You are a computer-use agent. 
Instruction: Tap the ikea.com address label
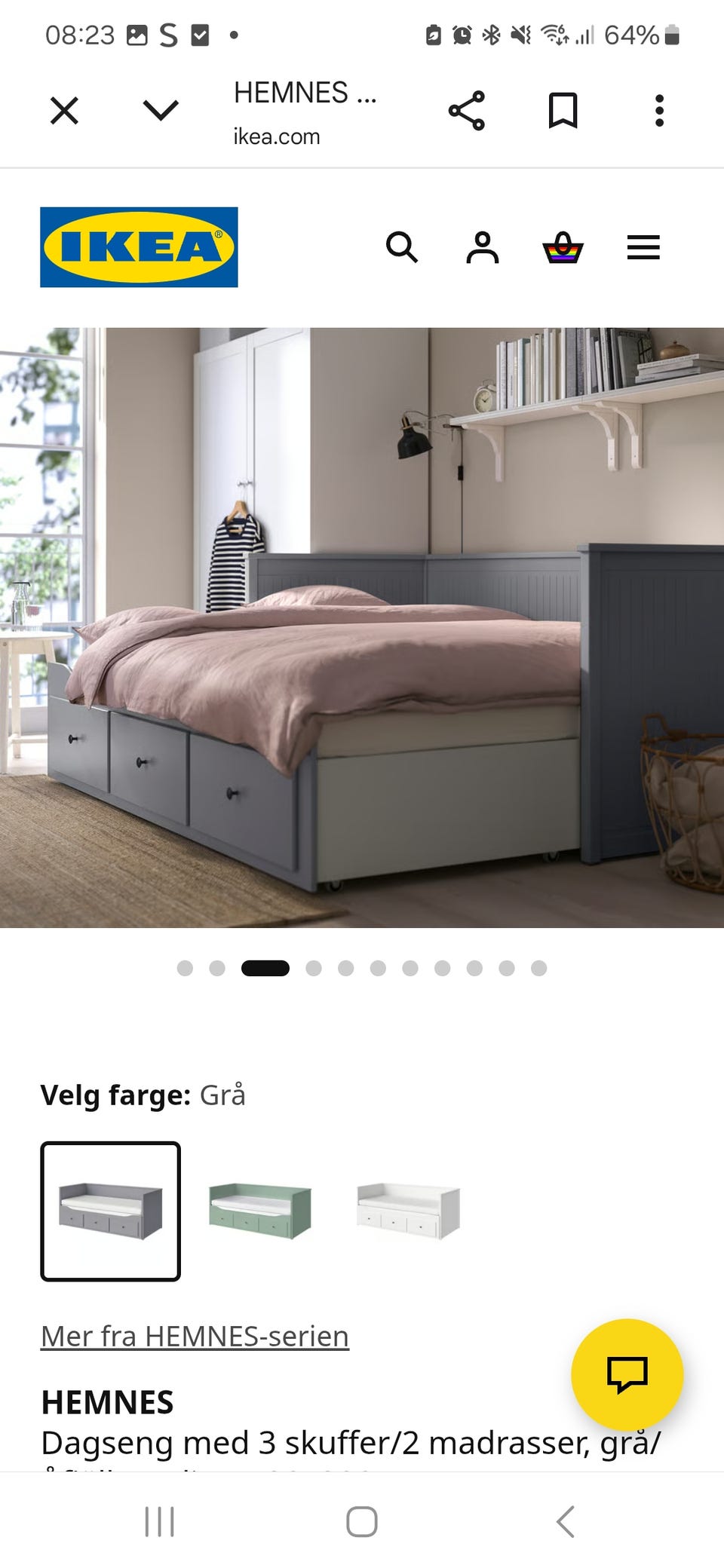click(x=276, y=136)
